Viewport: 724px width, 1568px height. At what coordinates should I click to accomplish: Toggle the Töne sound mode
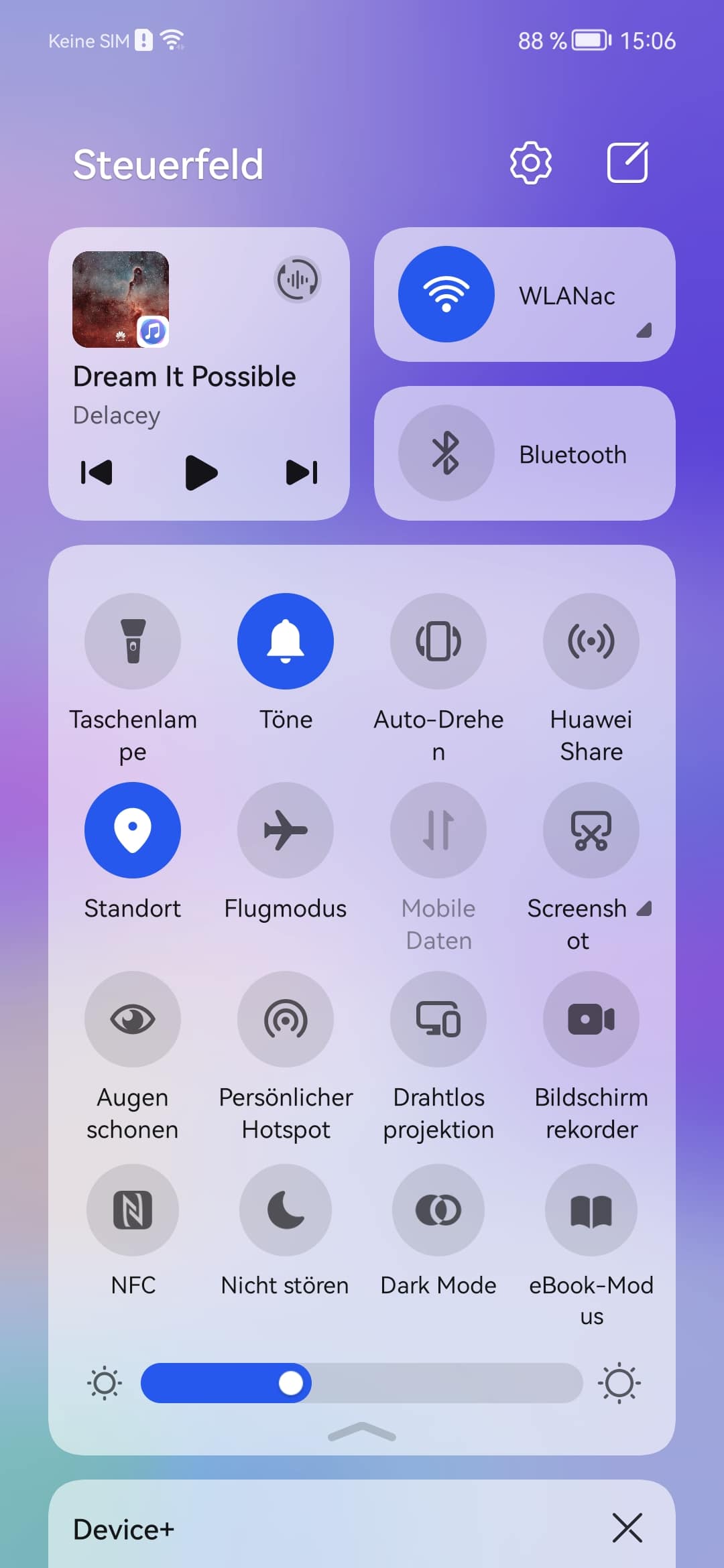click(x=286, y=641)
